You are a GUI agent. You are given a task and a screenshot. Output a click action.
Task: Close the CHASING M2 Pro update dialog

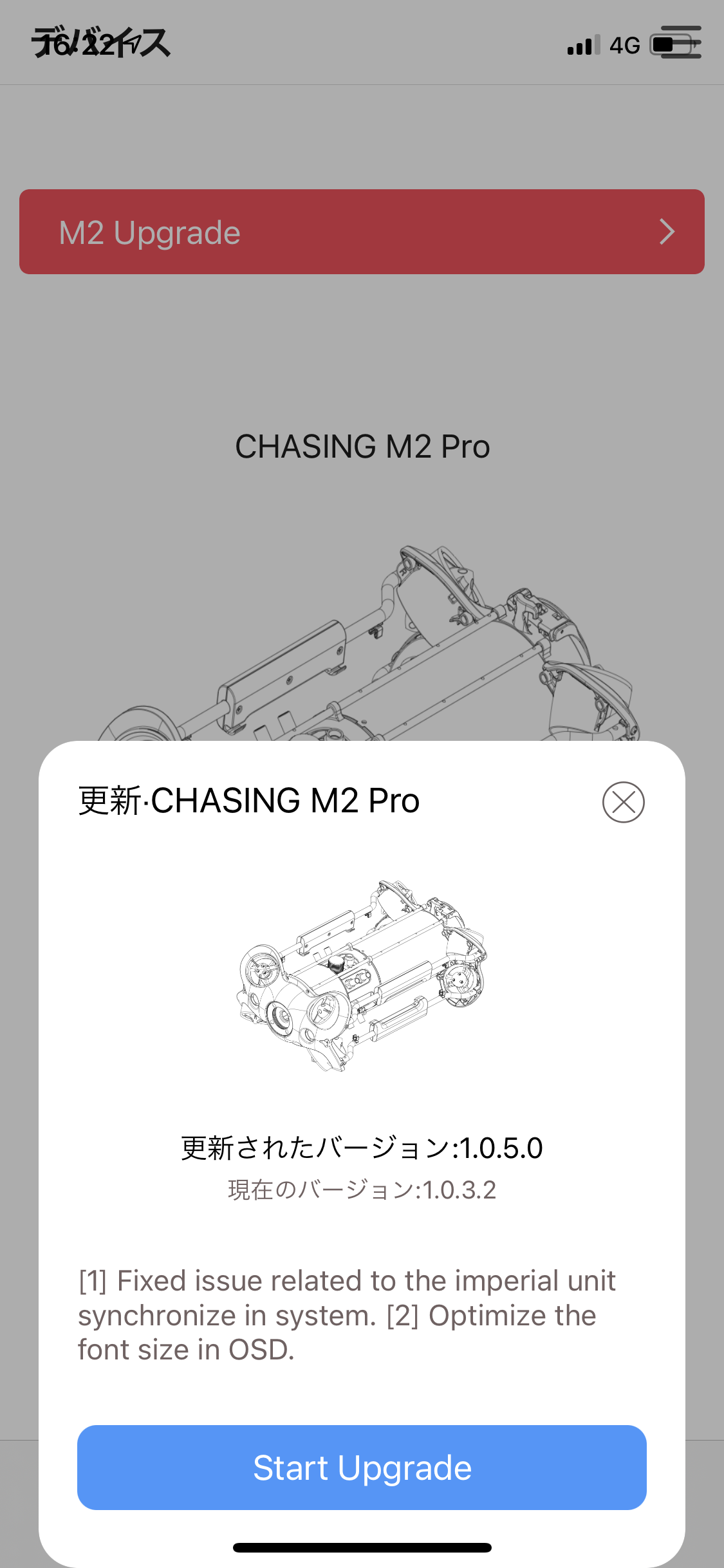coord(623,802)
